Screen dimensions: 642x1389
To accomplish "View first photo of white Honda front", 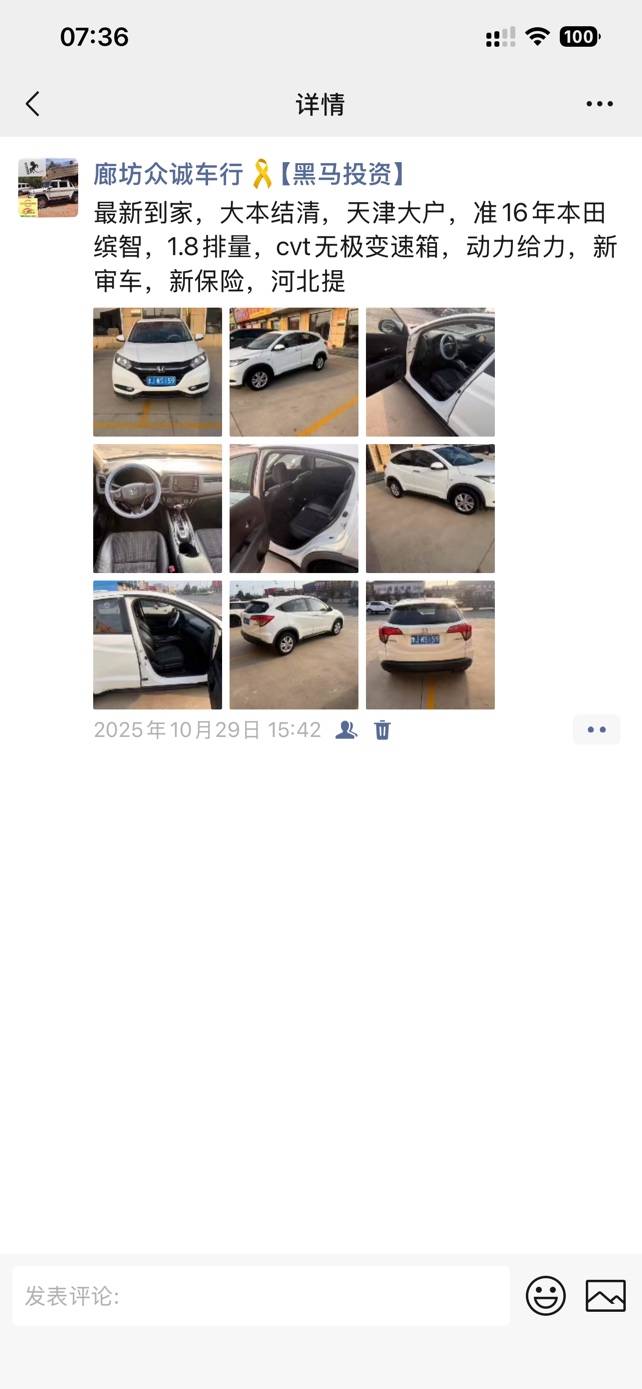I will pyautogui.click(x=158, y=372).
